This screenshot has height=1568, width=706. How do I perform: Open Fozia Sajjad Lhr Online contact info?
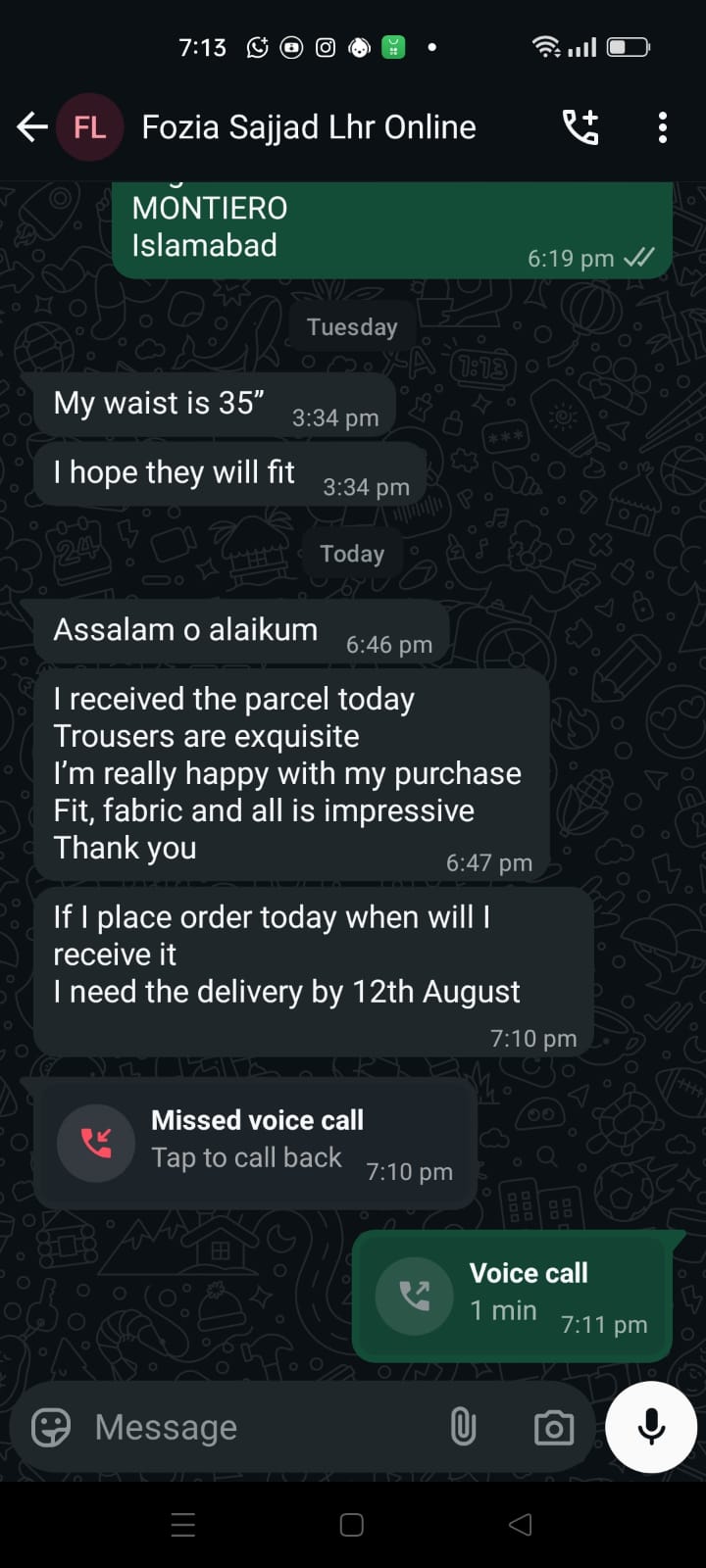coord(308,127)
